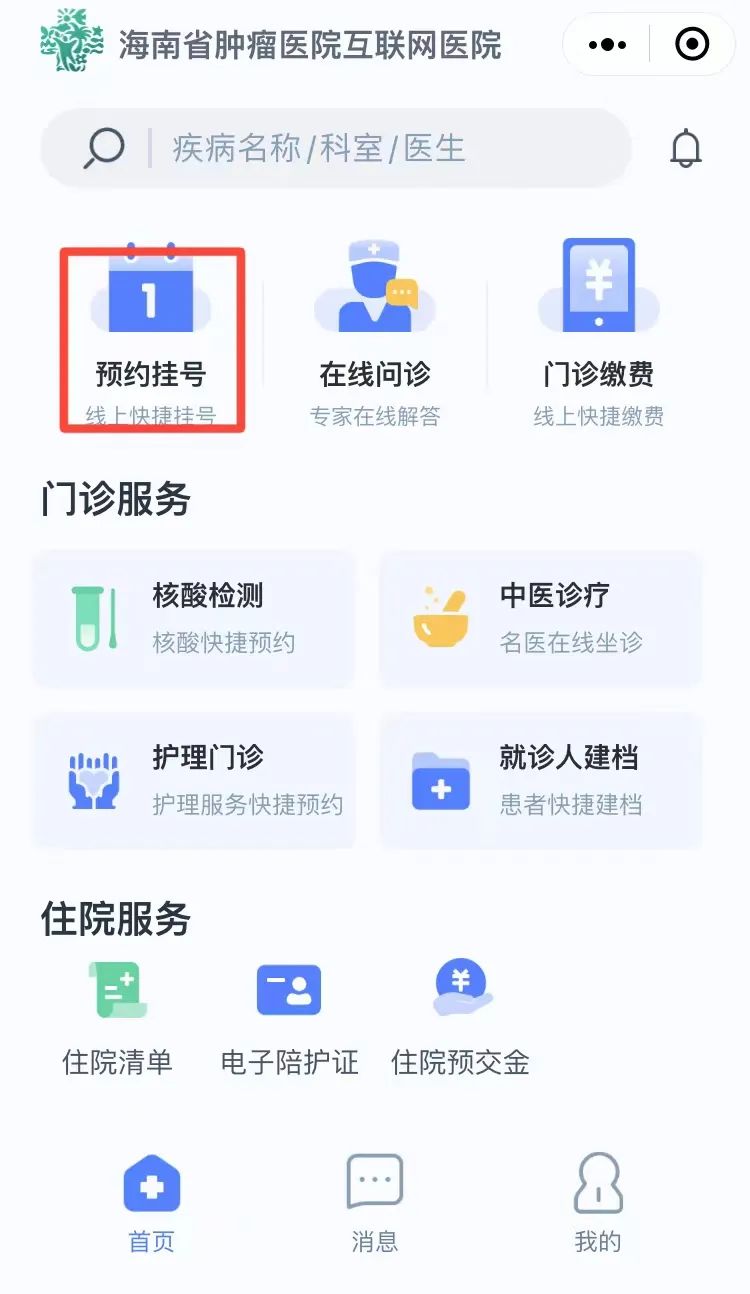
Task: Open the mini program three-dot menu
Action: [607, 44]
